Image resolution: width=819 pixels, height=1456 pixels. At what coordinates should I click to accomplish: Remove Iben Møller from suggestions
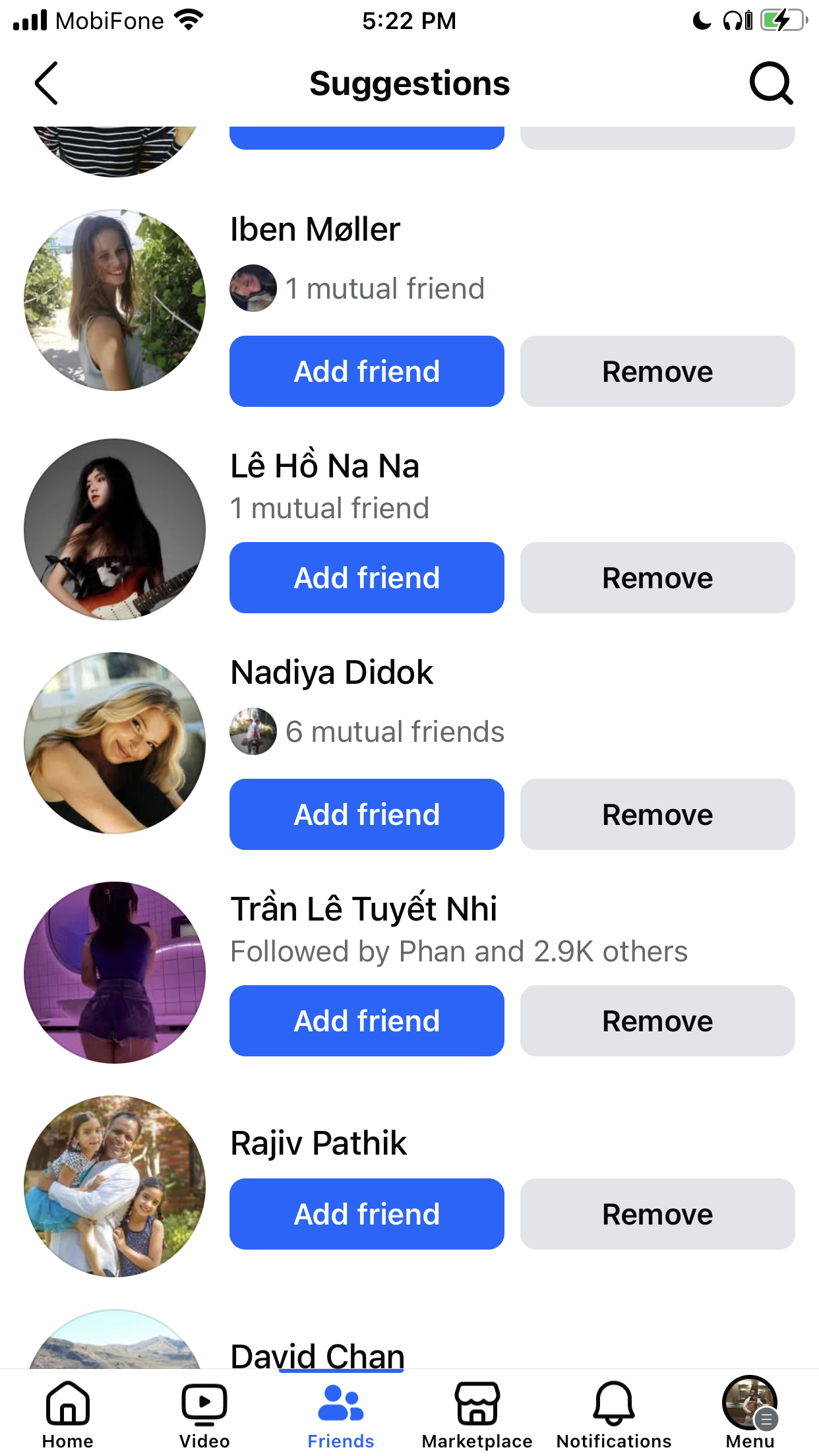[x=657, y=371]
